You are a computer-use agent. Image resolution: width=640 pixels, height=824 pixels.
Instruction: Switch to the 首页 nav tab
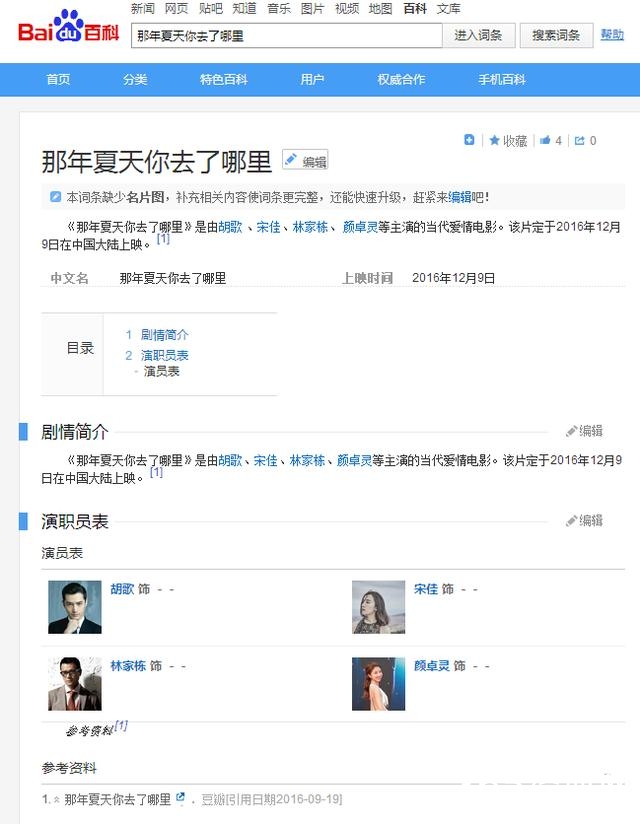click(x=58, y=80)
